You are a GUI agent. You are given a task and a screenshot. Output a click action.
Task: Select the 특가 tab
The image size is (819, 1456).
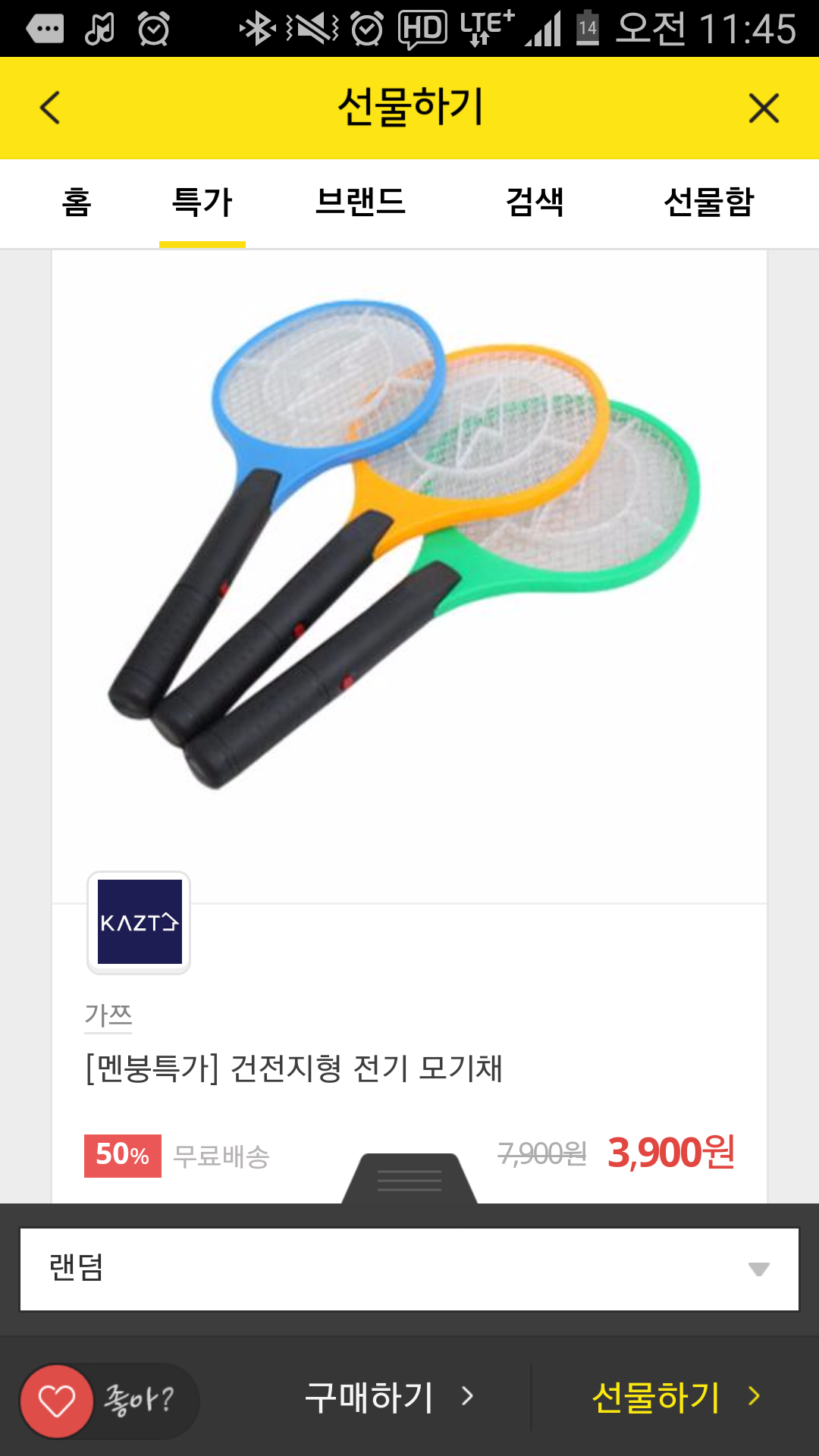pyautogui.click(x=202, y=202)
